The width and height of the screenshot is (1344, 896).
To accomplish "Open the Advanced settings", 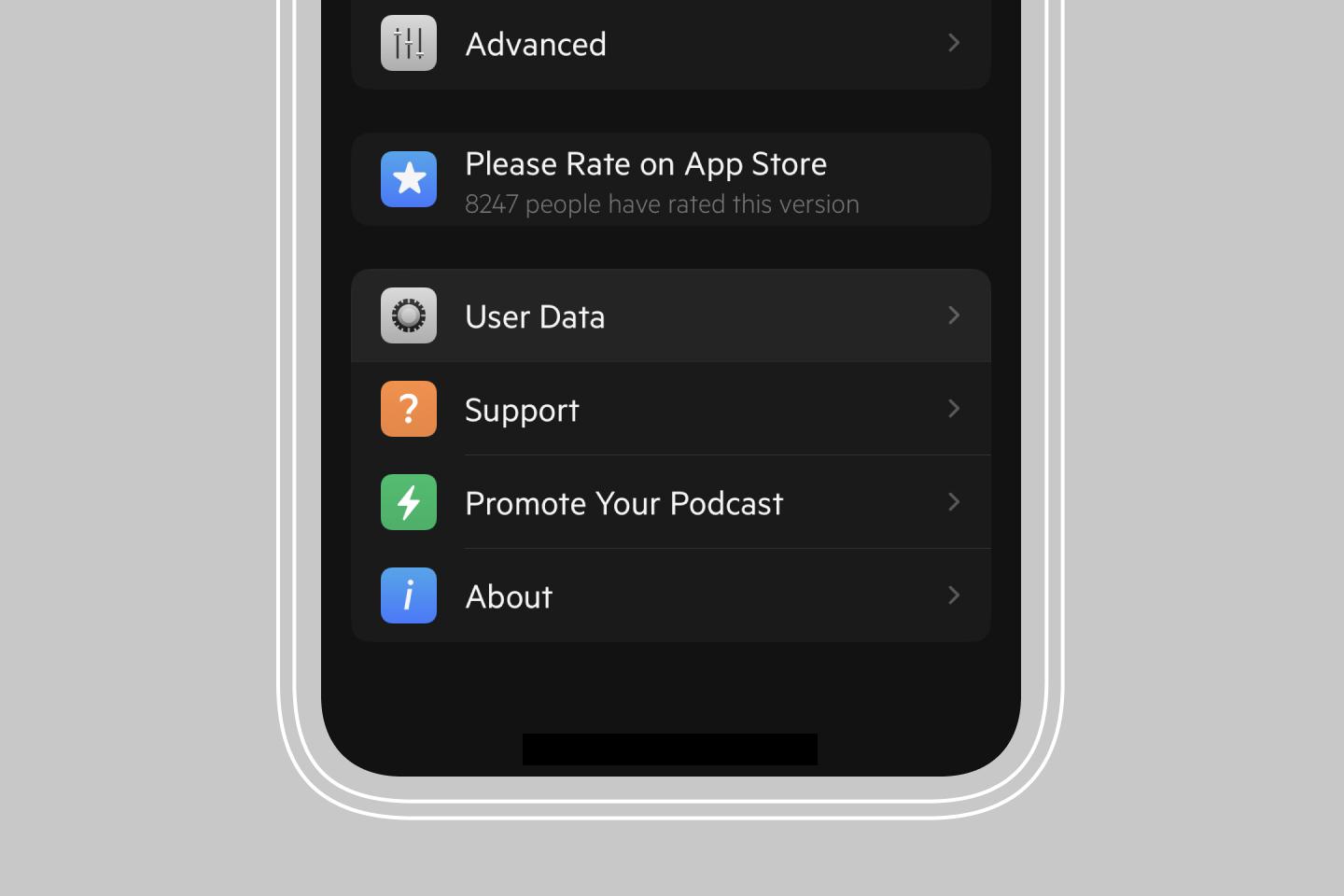I will pyautogui.click(x=670, y=44).
